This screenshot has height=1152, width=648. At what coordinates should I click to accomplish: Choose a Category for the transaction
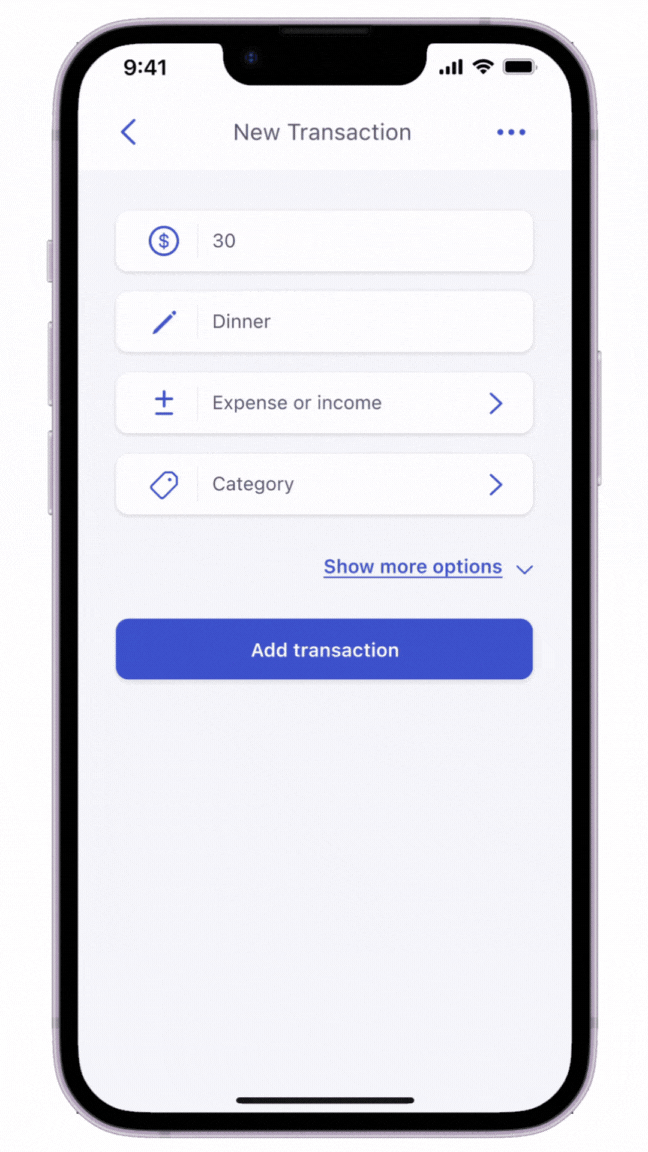(x=324, y=484)
